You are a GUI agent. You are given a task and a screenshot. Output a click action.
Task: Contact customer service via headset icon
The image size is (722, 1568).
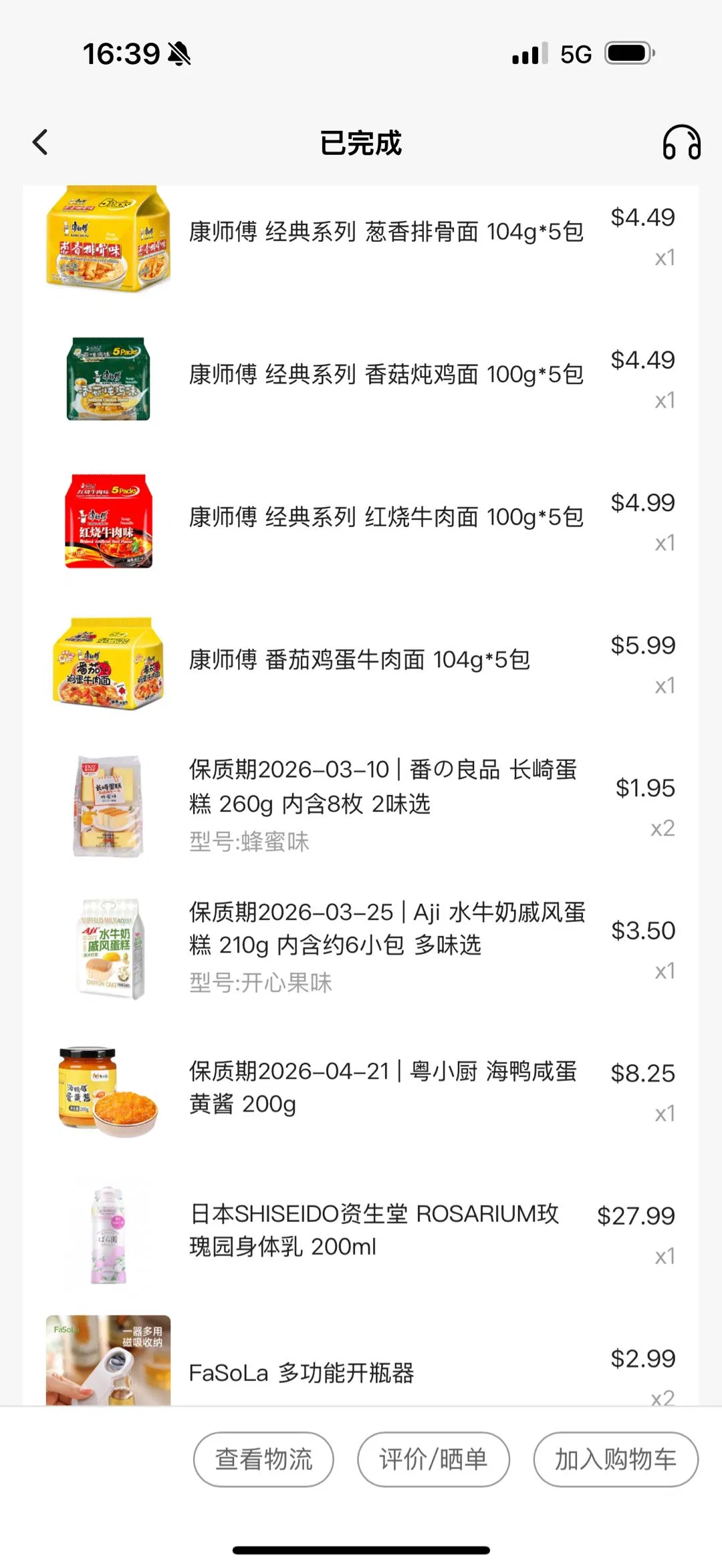coord(681,142)
